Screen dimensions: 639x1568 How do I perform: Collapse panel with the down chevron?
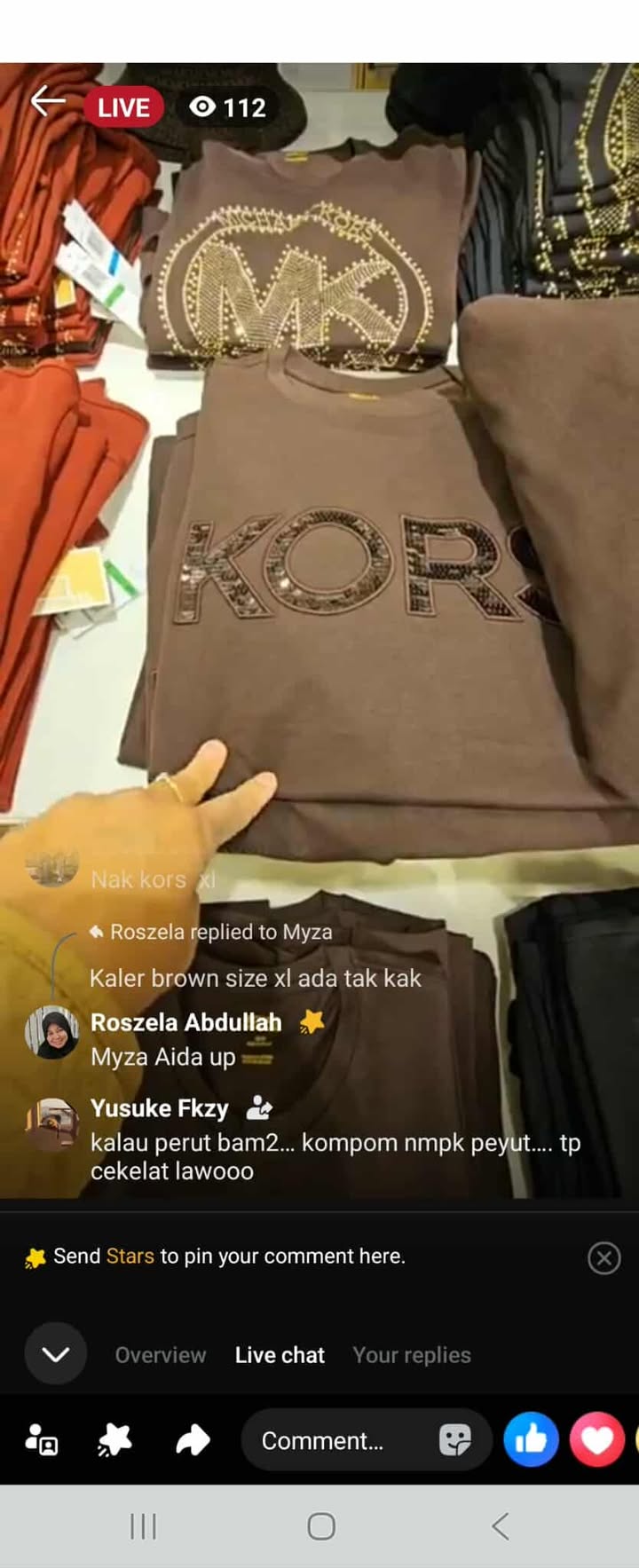pyautogui.click(x=56, y=1354)
